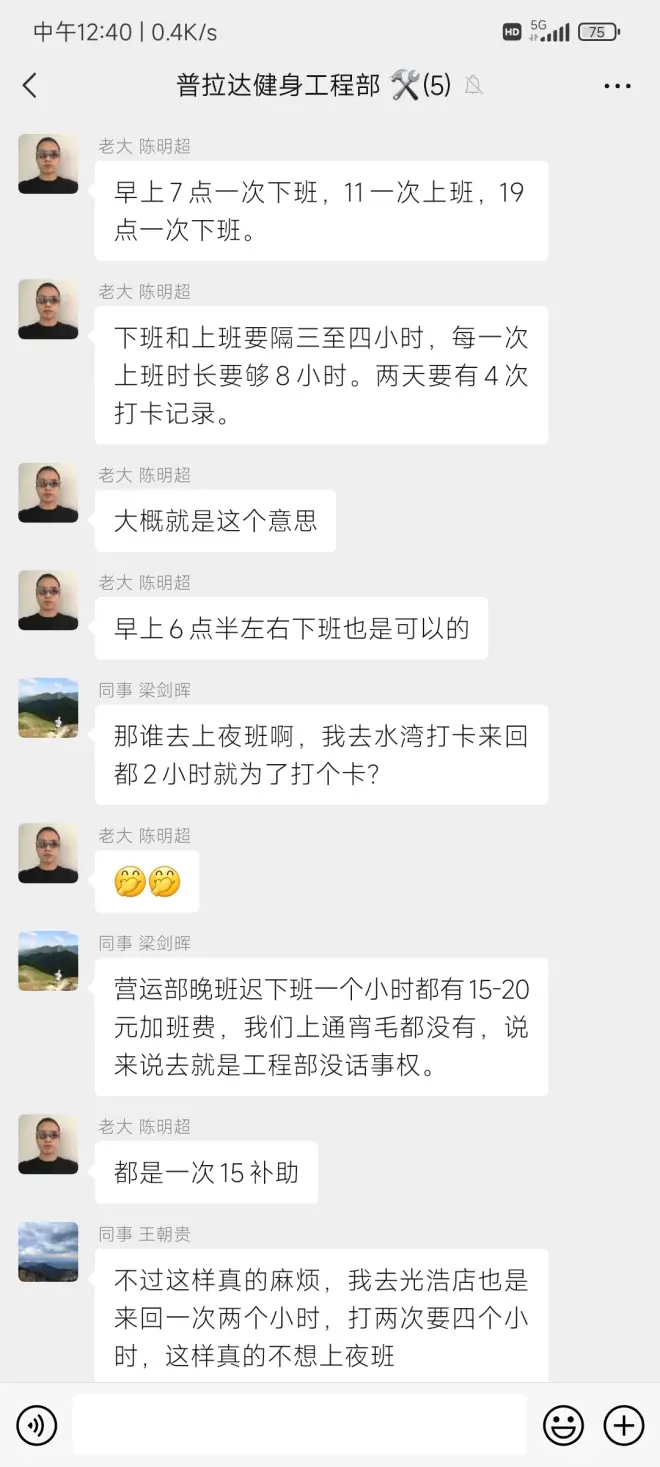Open the emoji picker
Image resolution: width=660 pixels, height=1467 pixels.
click(x=563, y=1425)
